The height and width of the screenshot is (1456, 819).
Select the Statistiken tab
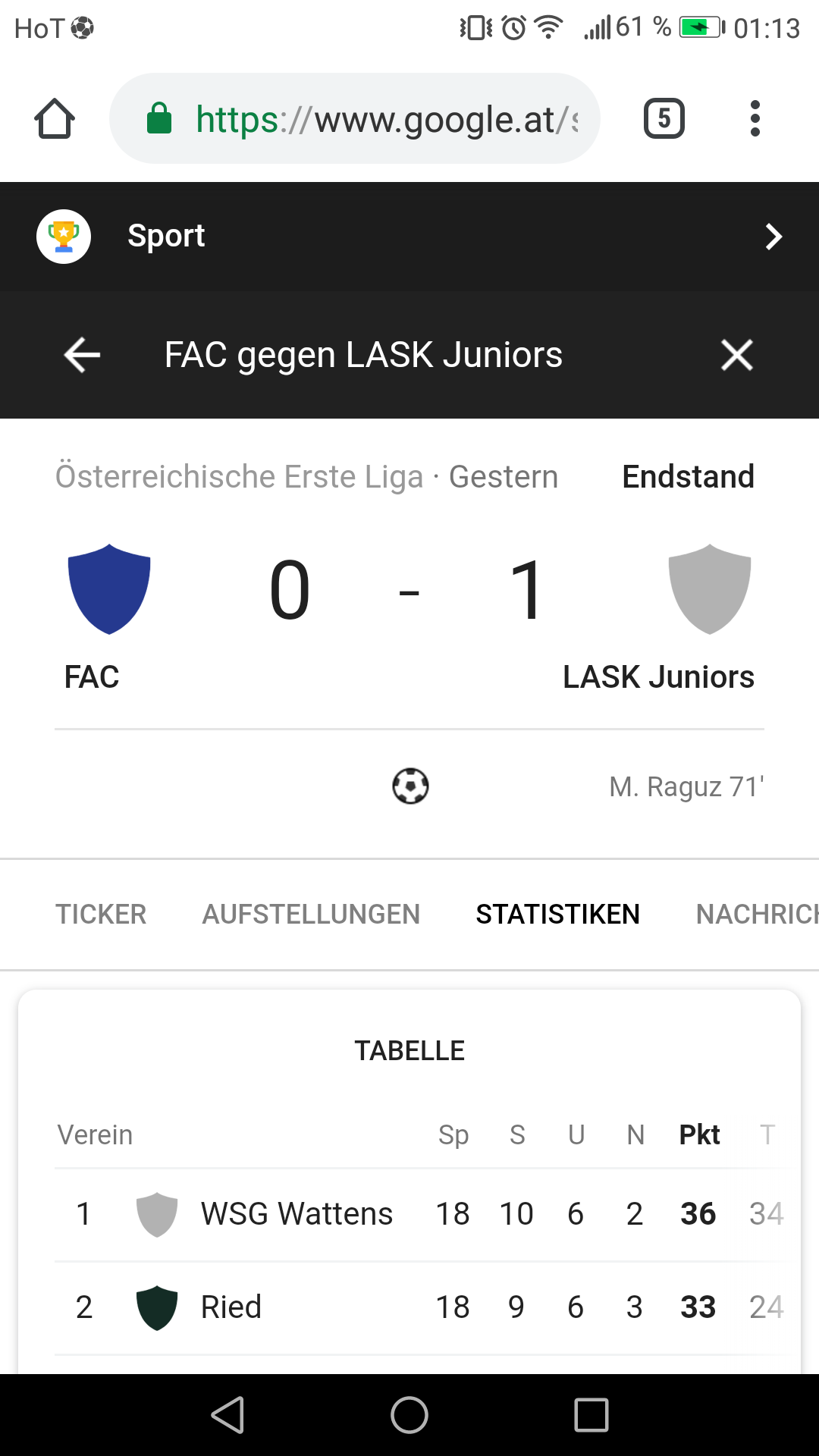[x=557, y=915]
